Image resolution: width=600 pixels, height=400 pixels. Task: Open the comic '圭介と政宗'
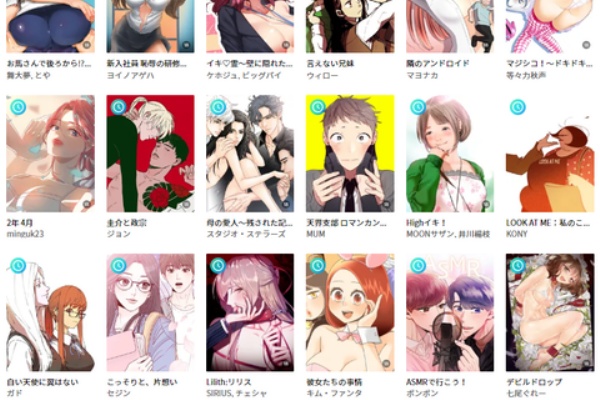150,153
